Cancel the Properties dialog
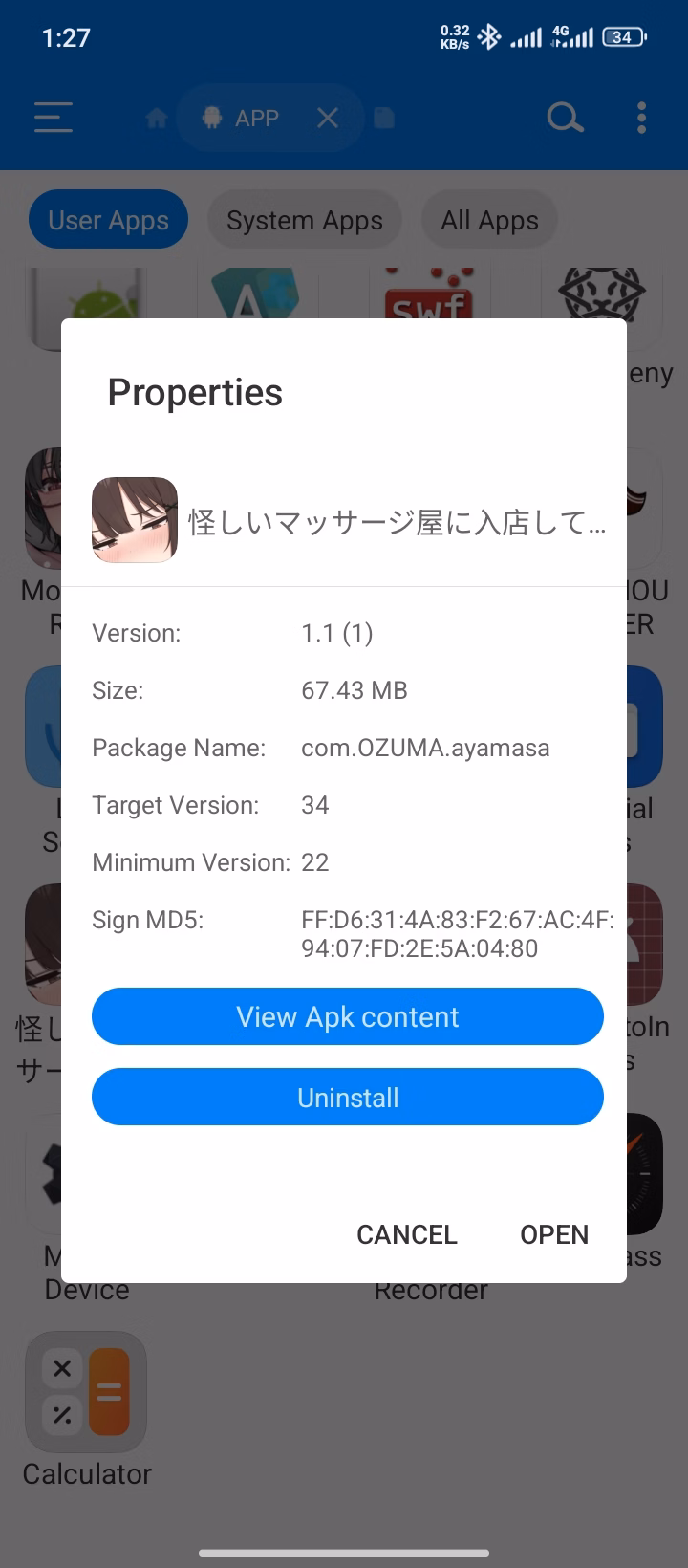Image resolution: width=688 pixels, height=1568 pixels. 407,1234
